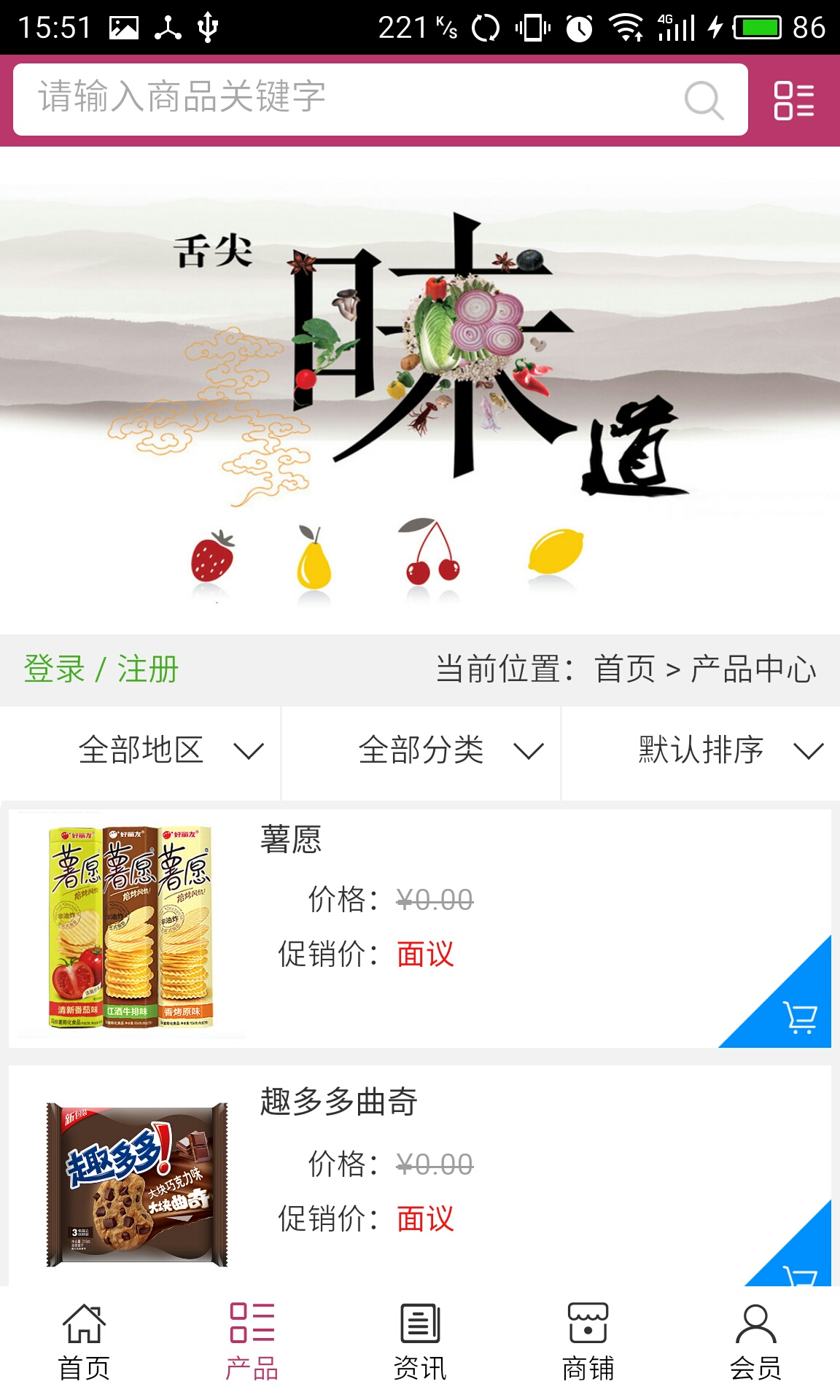Open the 会员 tab
This screenshot has height=1400, width=840.
(755, 1342)
